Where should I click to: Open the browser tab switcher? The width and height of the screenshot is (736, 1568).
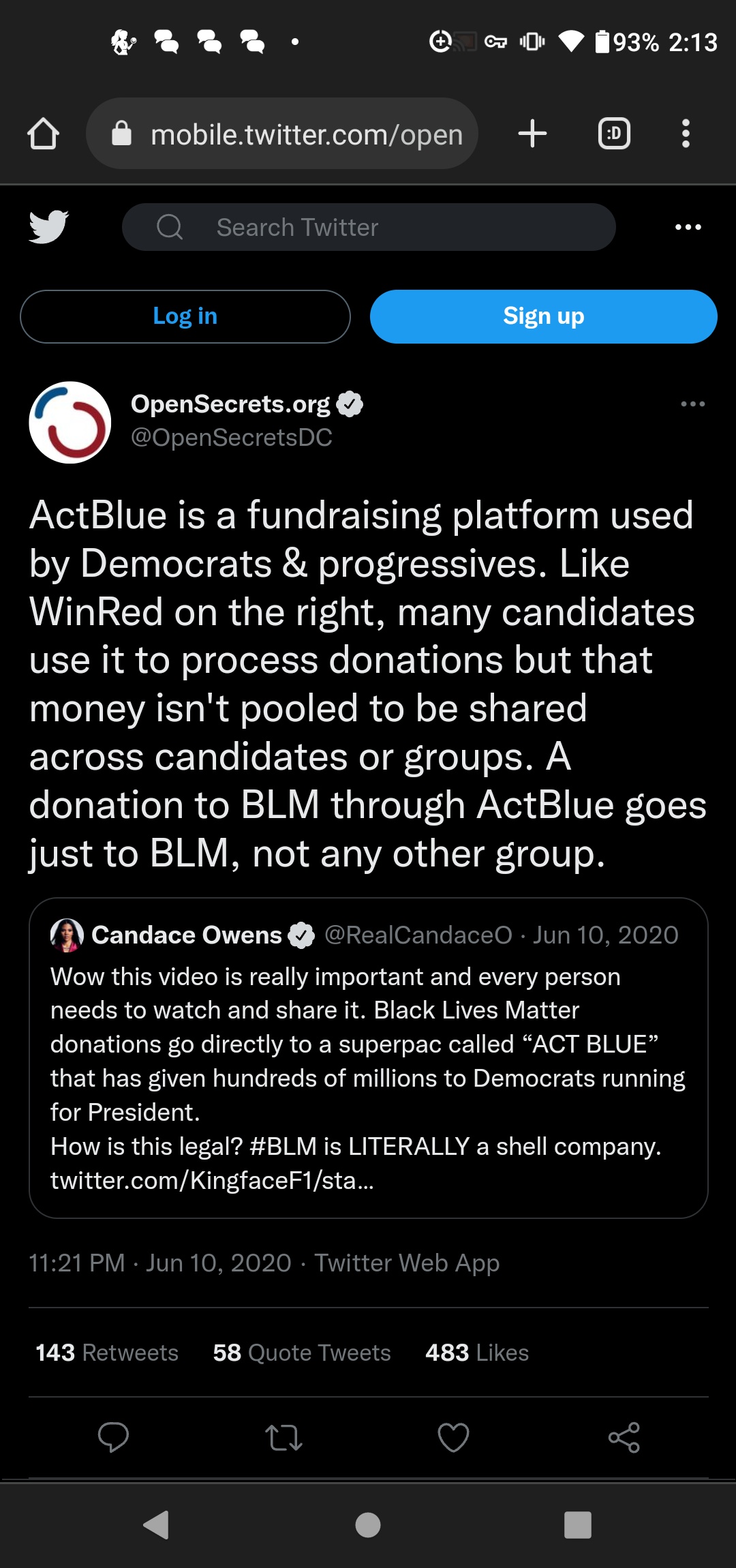coord(614,134)
